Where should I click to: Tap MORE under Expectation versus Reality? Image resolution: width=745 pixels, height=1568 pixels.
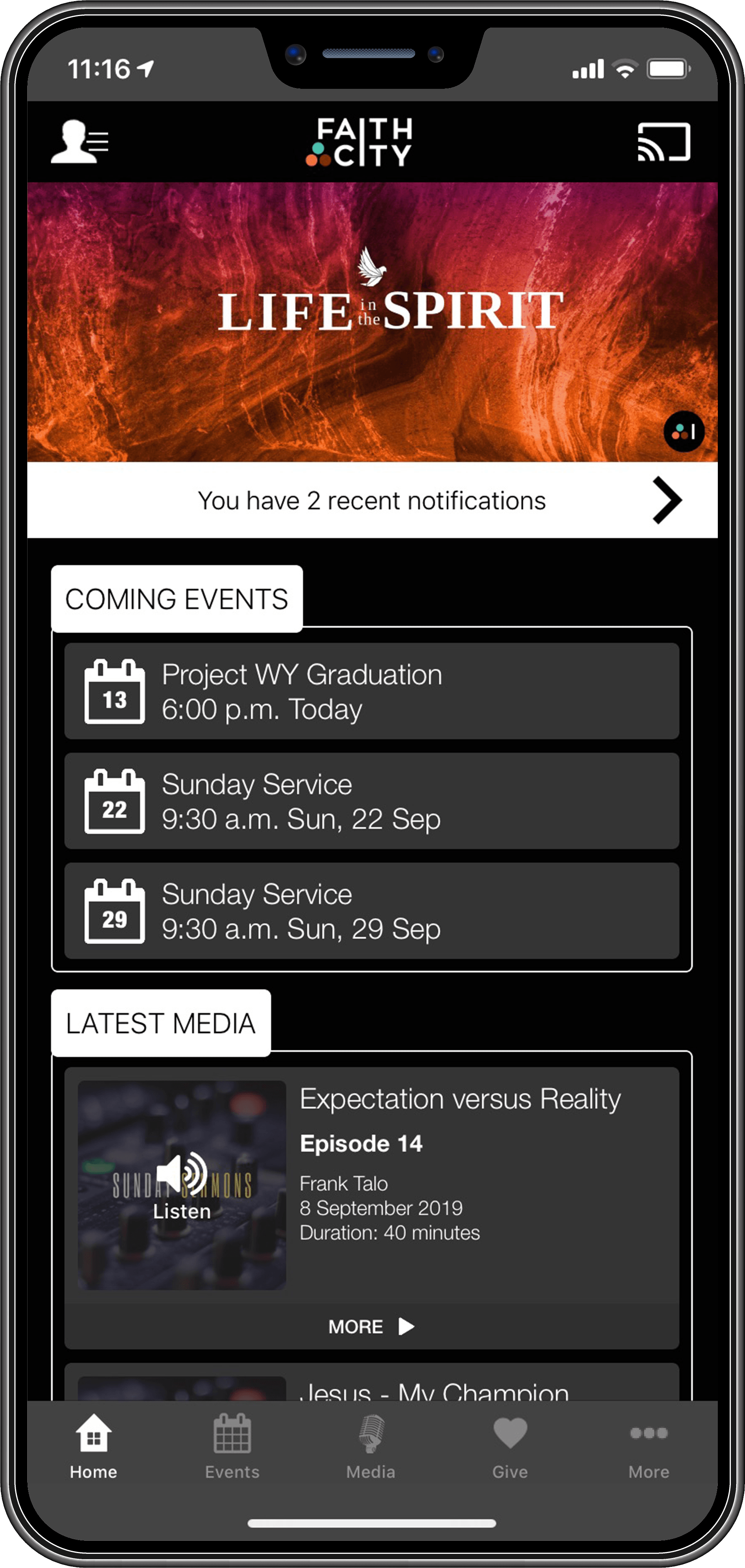(371, 1326)
